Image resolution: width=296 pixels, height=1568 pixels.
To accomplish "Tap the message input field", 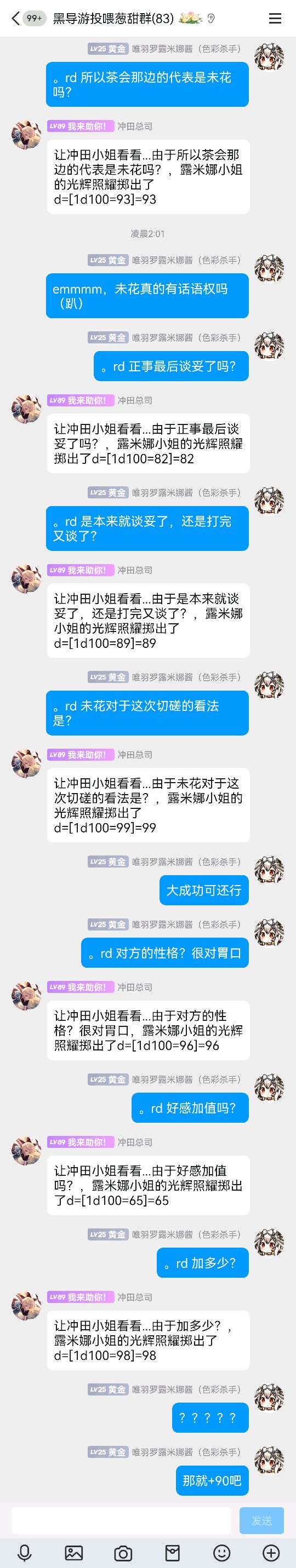I will point(121,1520).
